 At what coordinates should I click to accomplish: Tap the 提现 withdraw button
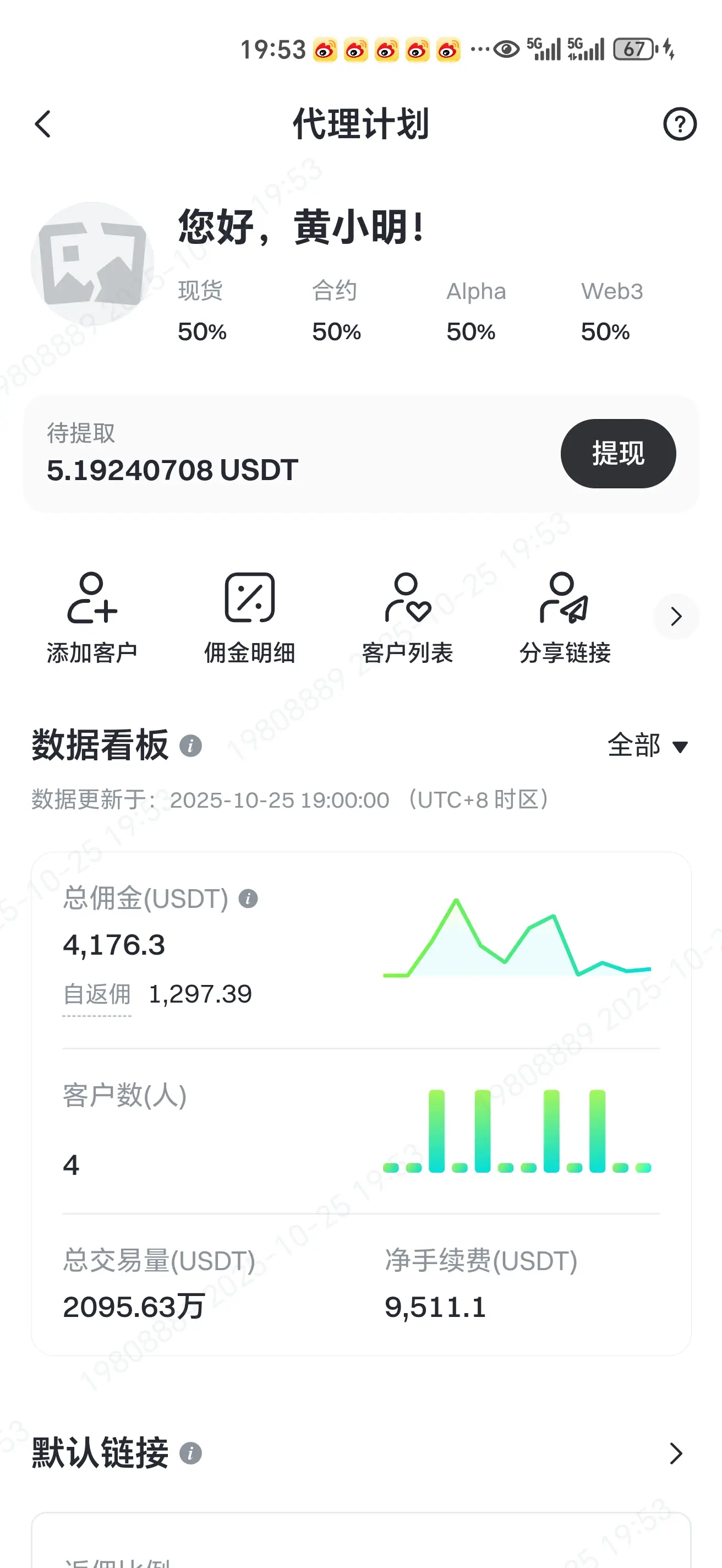[x=618, y=454]
